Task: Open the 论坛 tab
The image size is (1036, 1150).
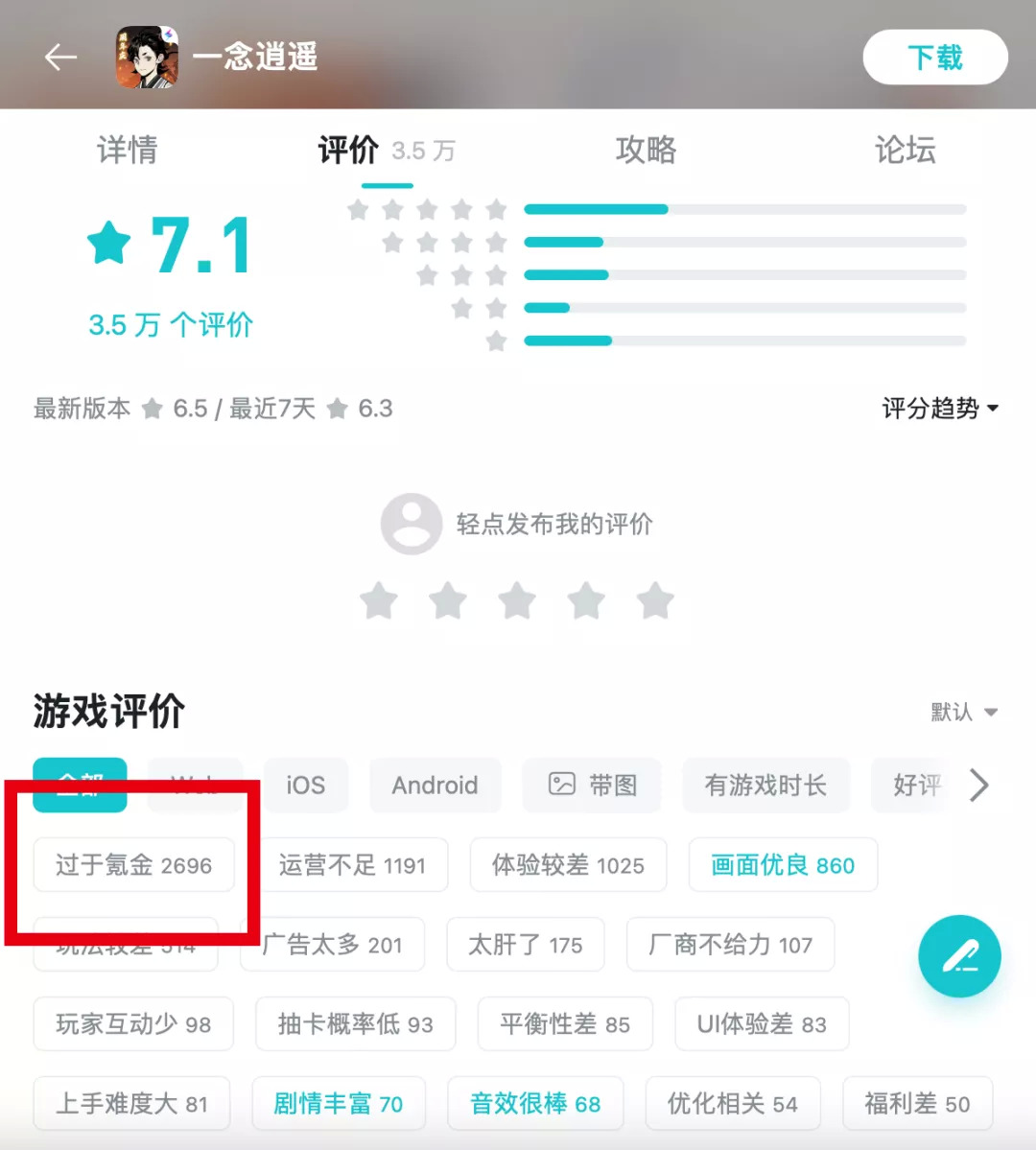Action: pyautogui.click(x=904, y=151)
